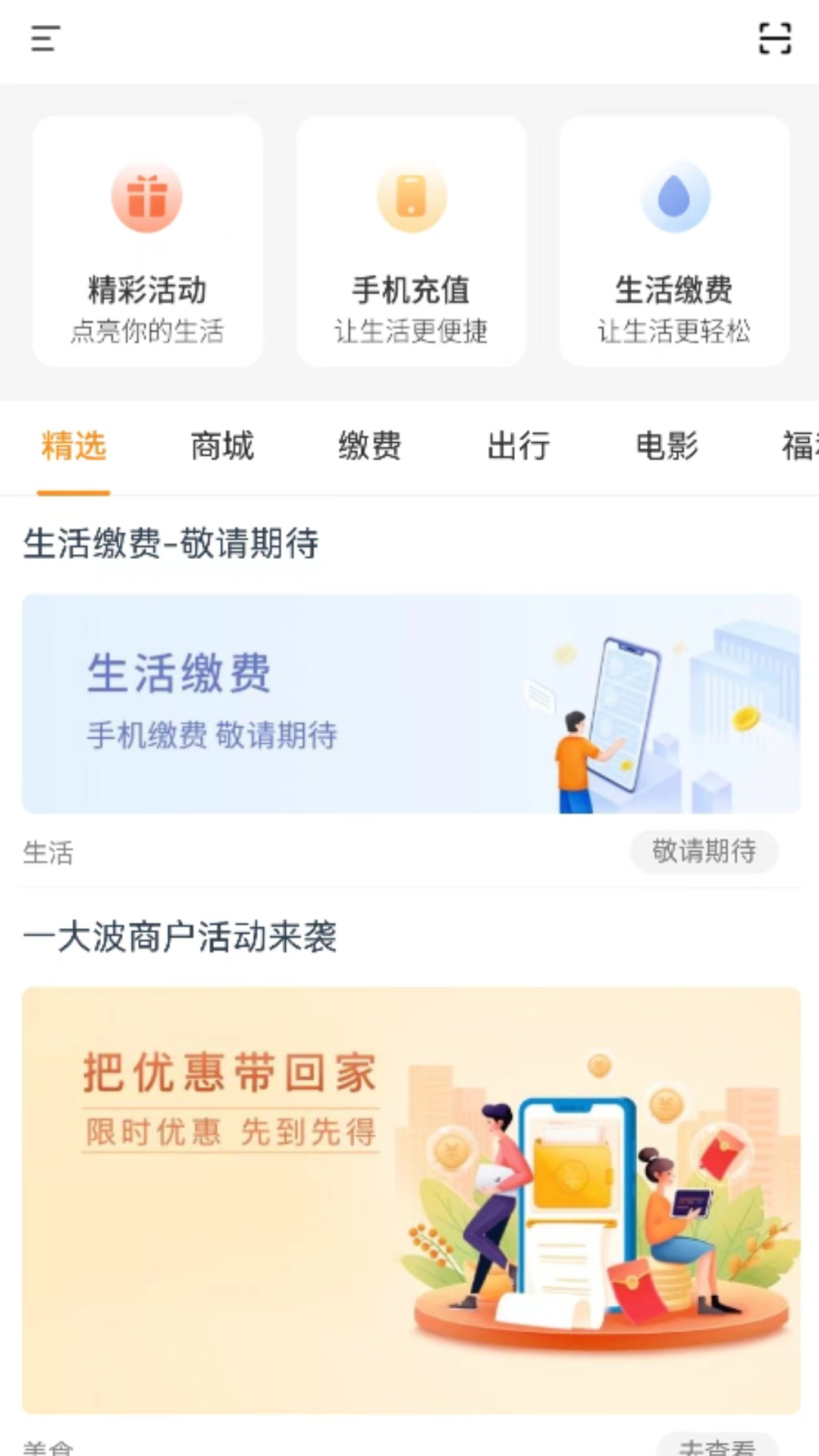Open the 手机充值 recharge card
This screenshot has width=819, height=1456.
tap(411, 239)
